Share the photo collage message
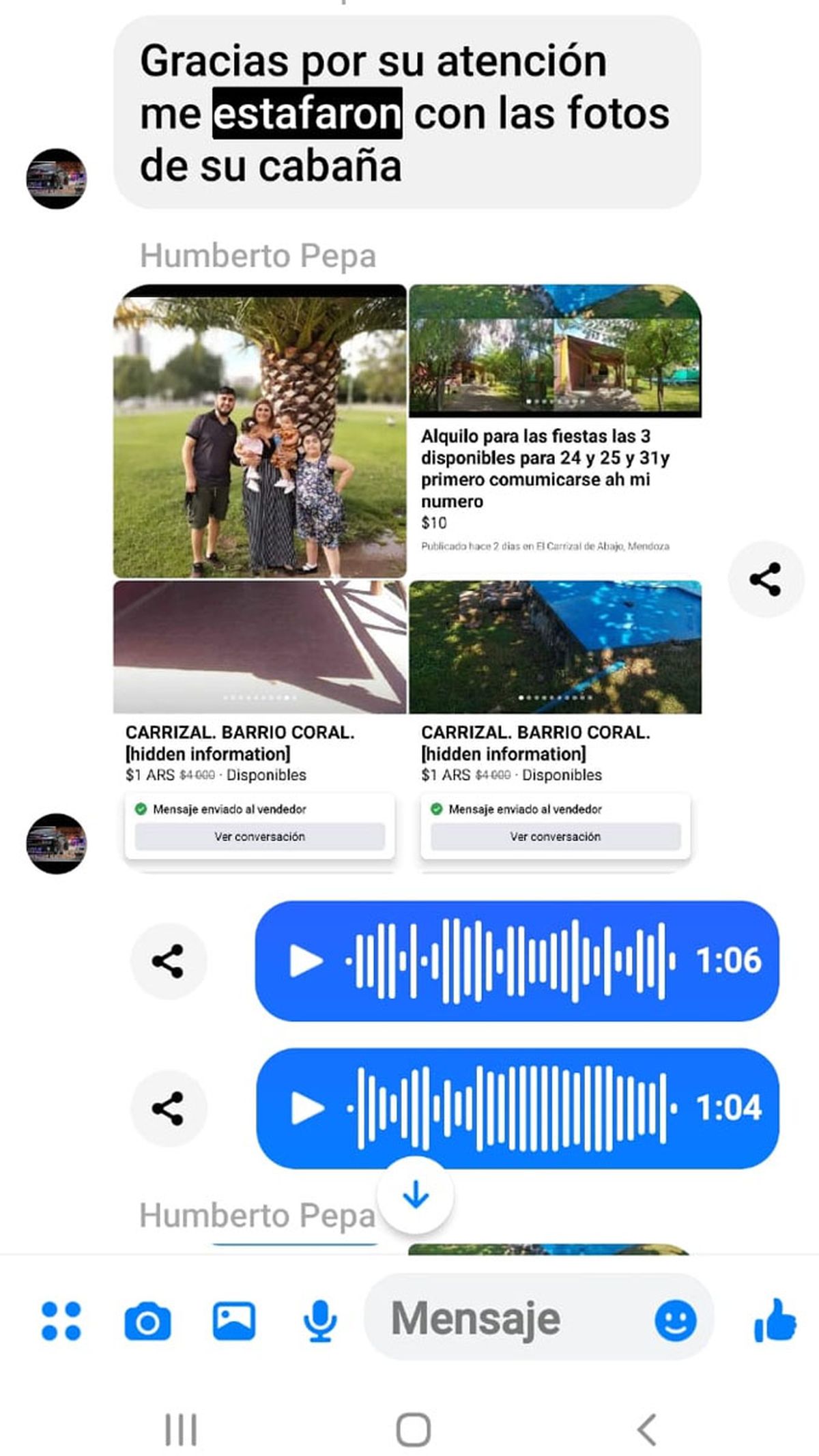This screenshot has width=819, height=1456. point(765,580)
